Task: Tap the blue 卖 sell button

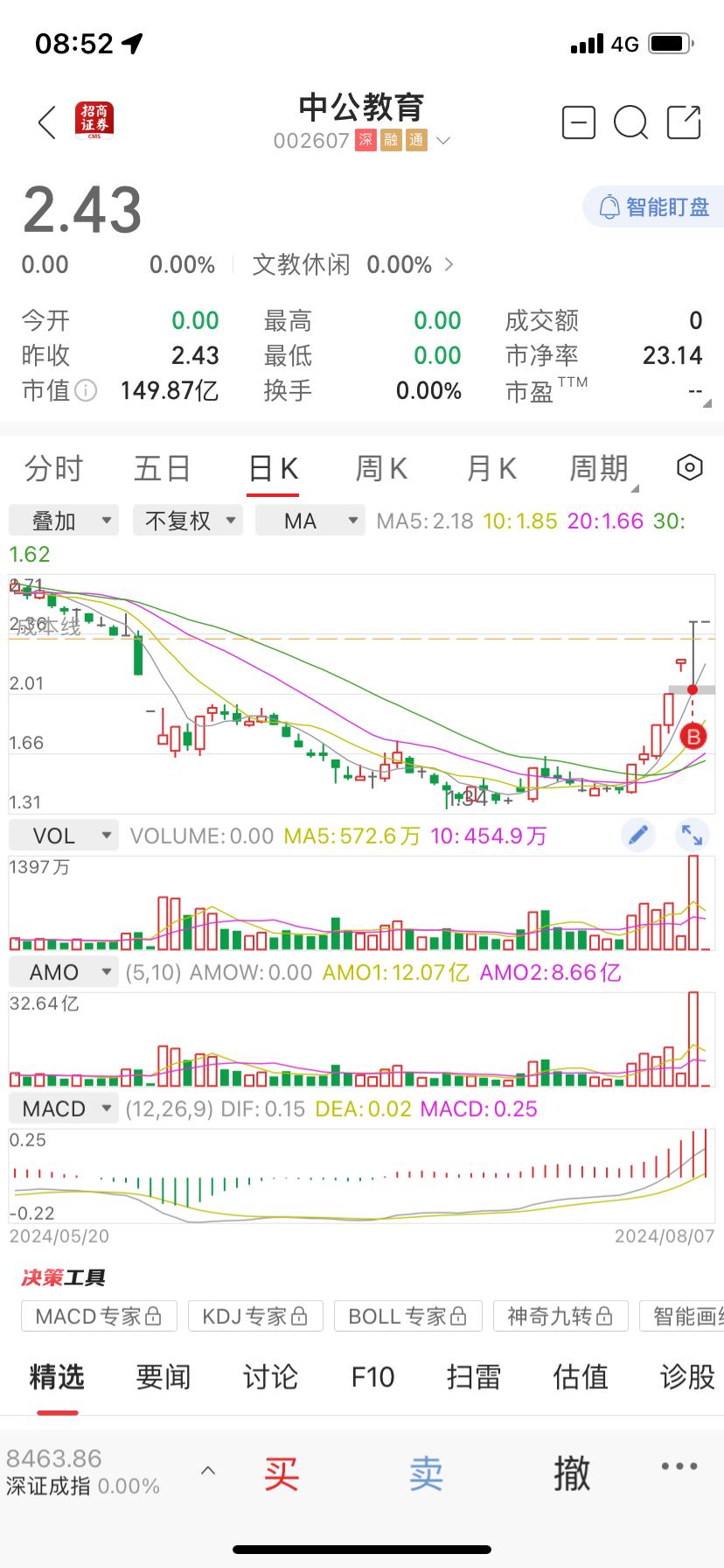Action: 427,1474
